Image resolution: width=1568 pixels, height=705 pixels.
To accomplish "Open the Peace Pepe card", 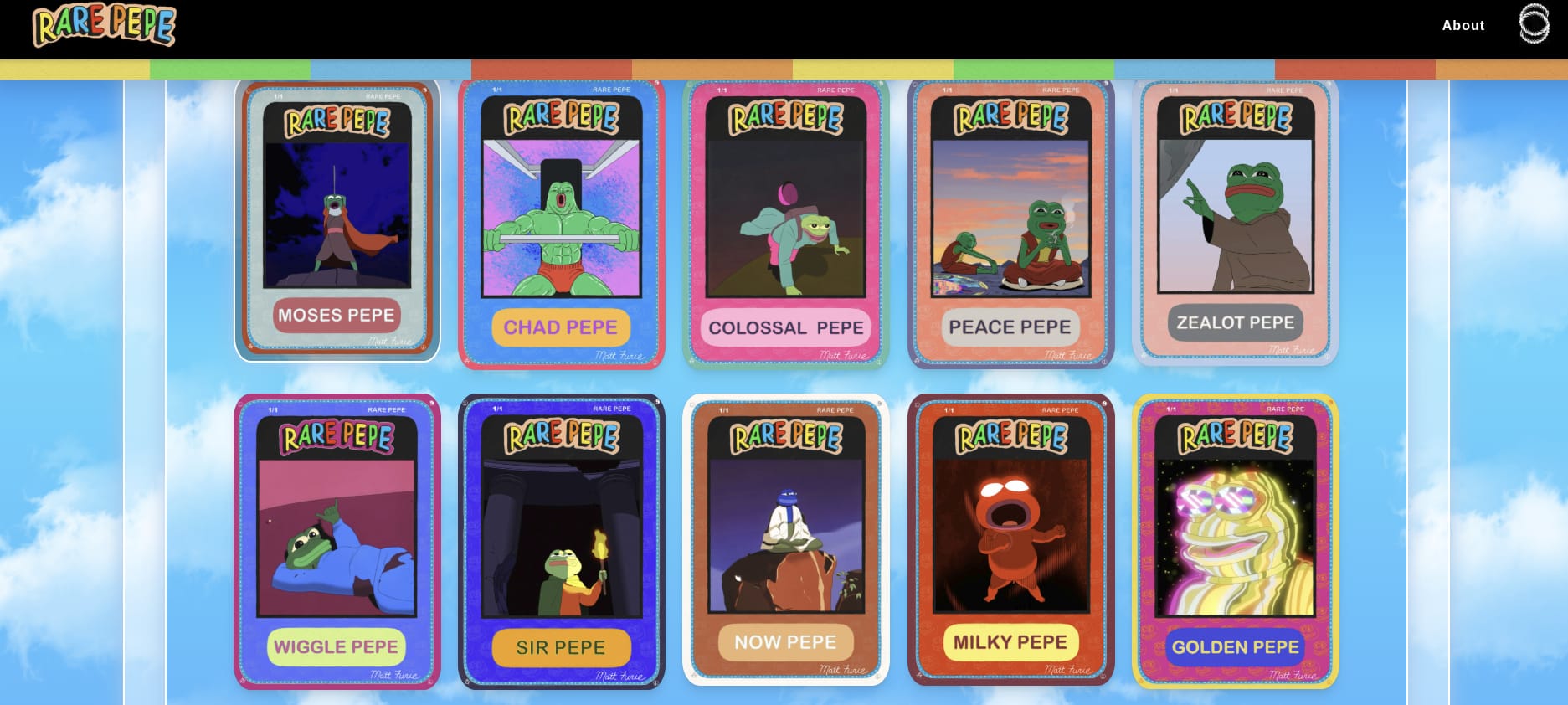I will (x=1010, y=224).
